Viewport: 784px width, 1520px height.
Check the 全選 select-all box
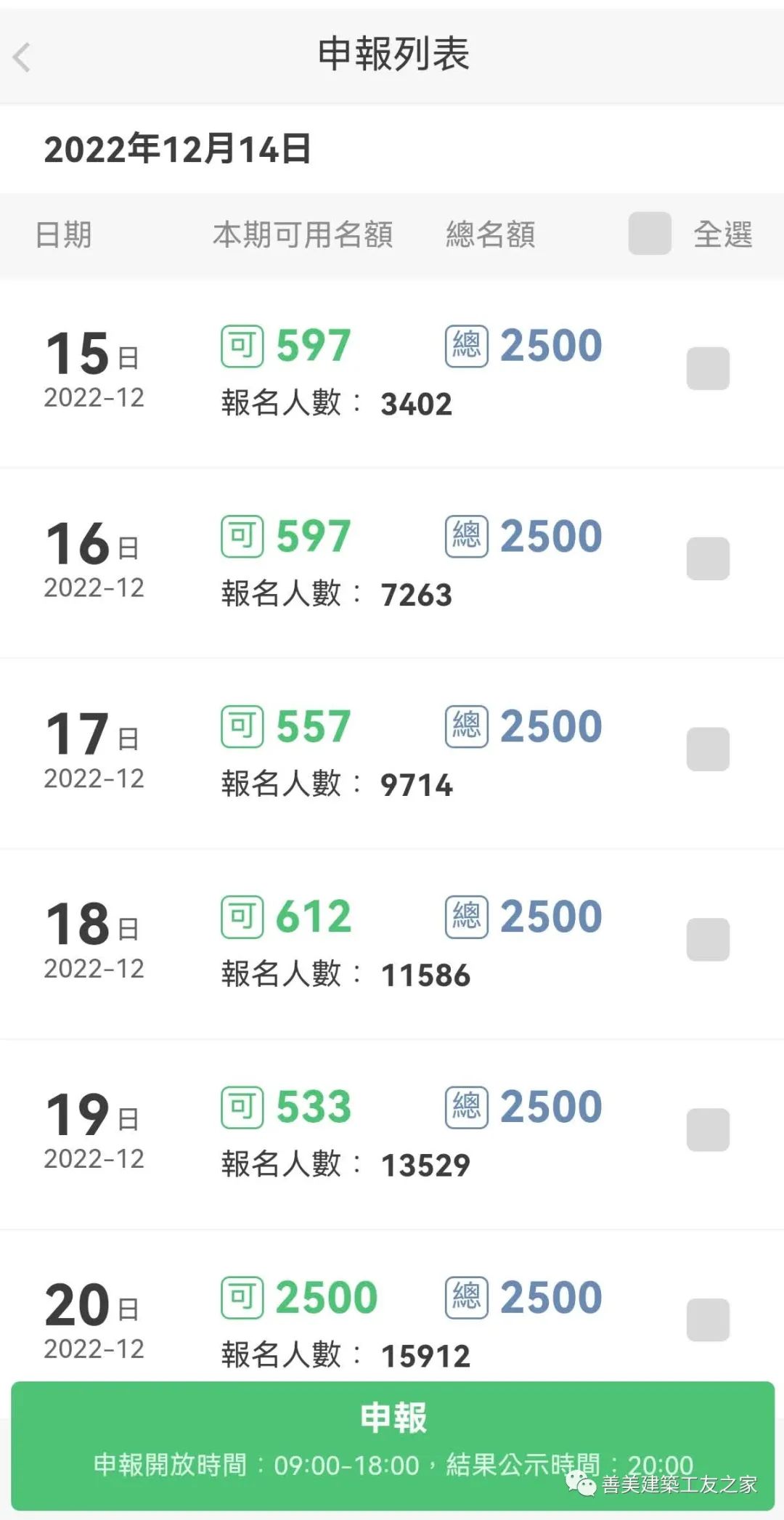point(650,233)
